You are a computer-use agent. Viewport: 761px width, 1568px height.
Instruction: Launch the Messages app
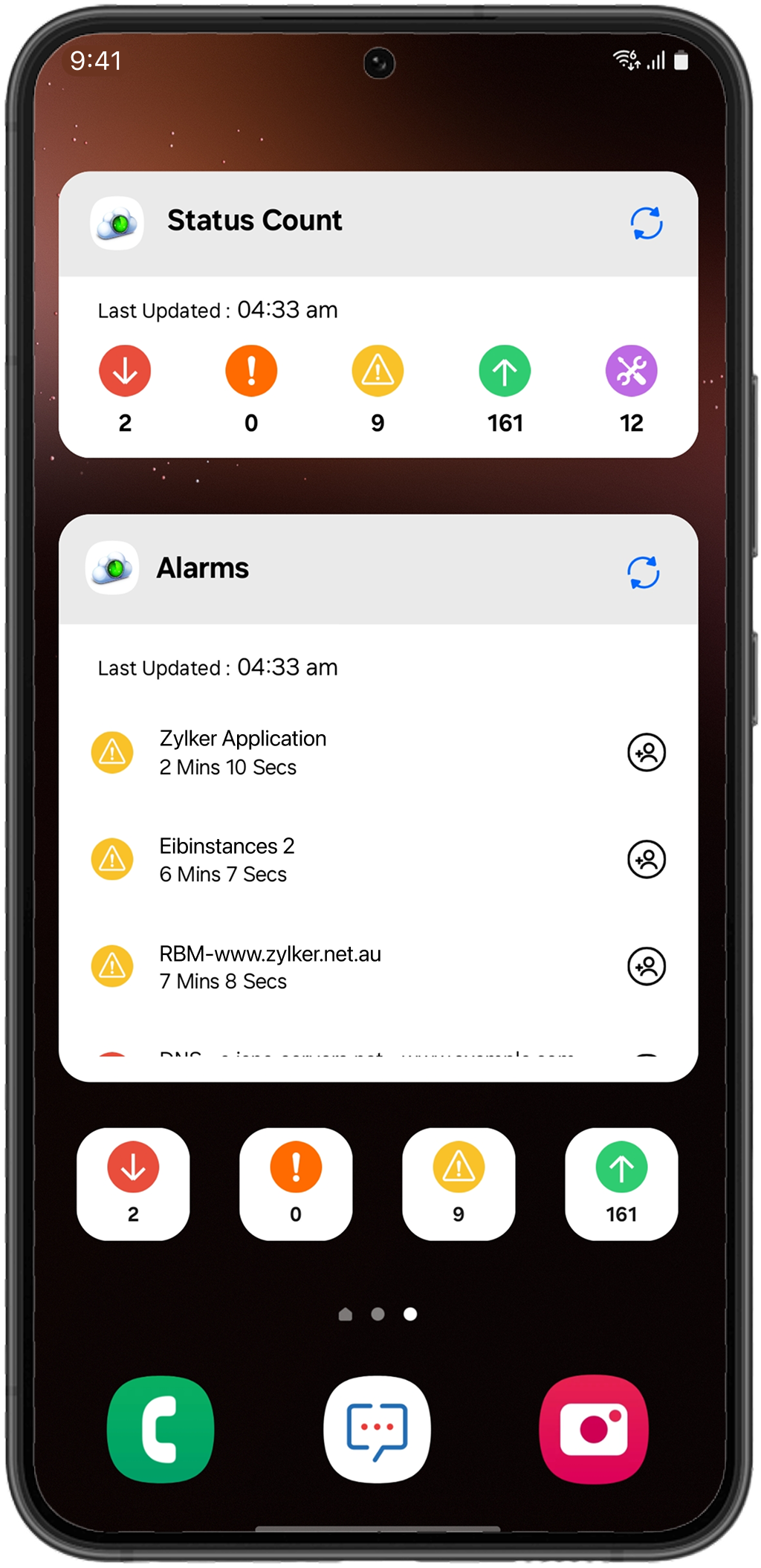pos(377,1428)
